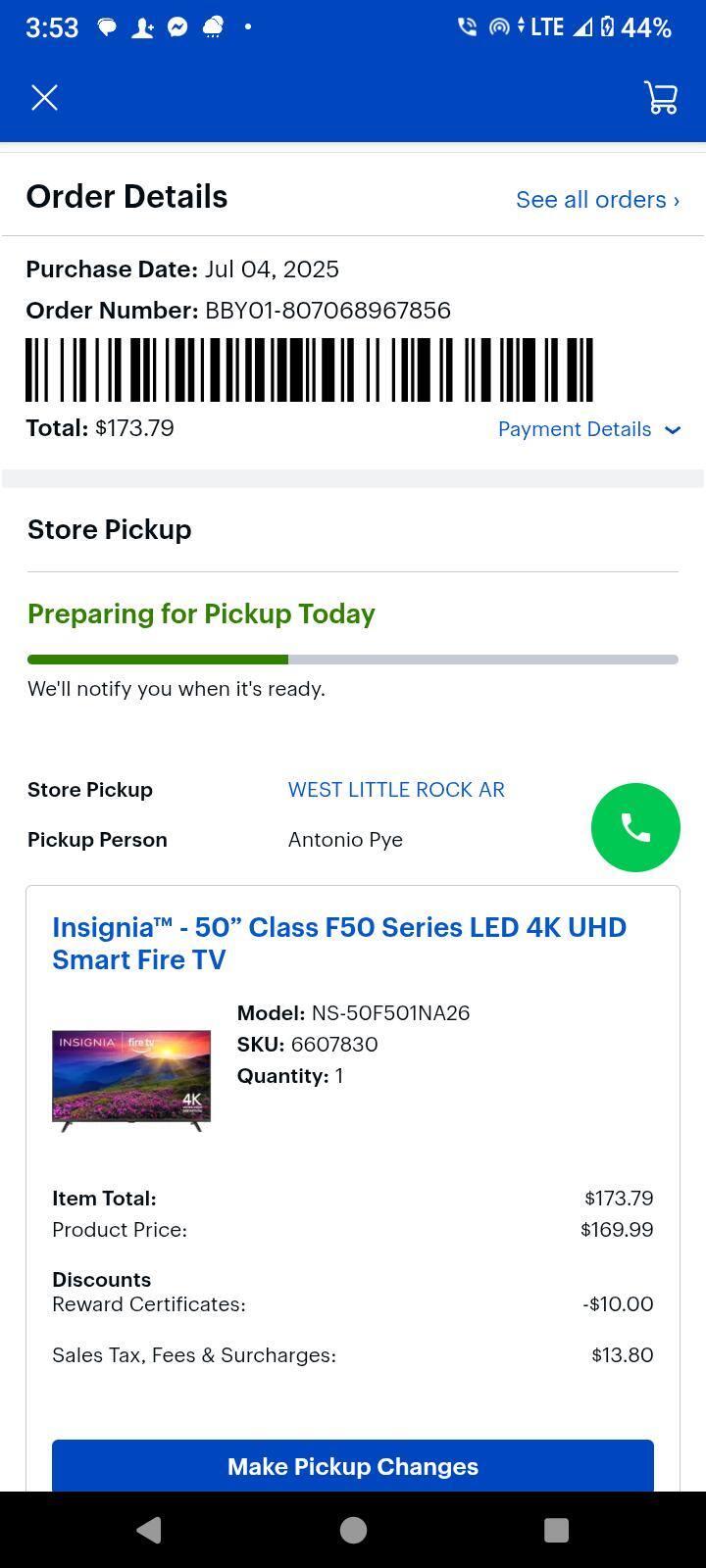Collapse the Payment Details chevron
This screenshot has height=1568, width=706.
click(x=673, y=429)
